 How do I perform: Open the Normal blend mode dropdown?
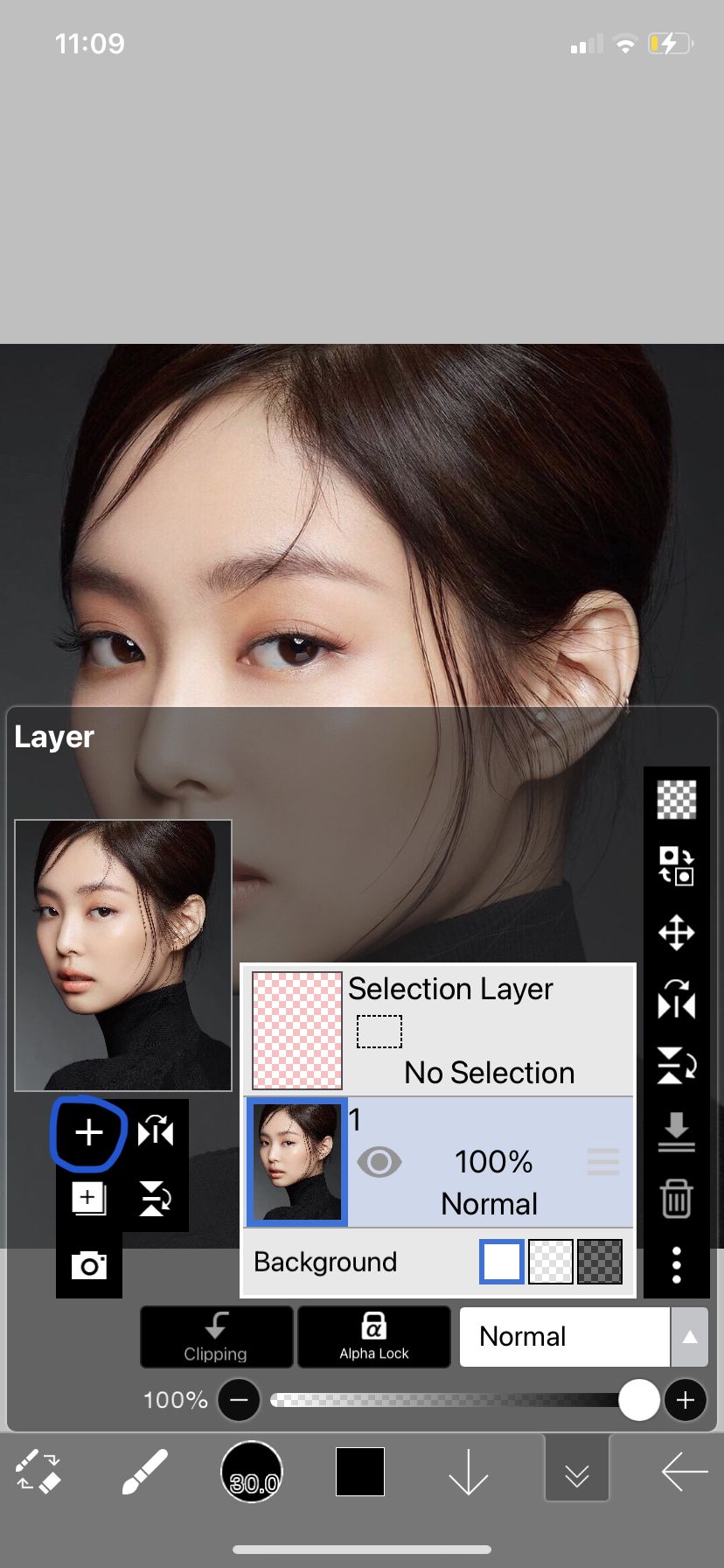click(x=582, y=1336)
